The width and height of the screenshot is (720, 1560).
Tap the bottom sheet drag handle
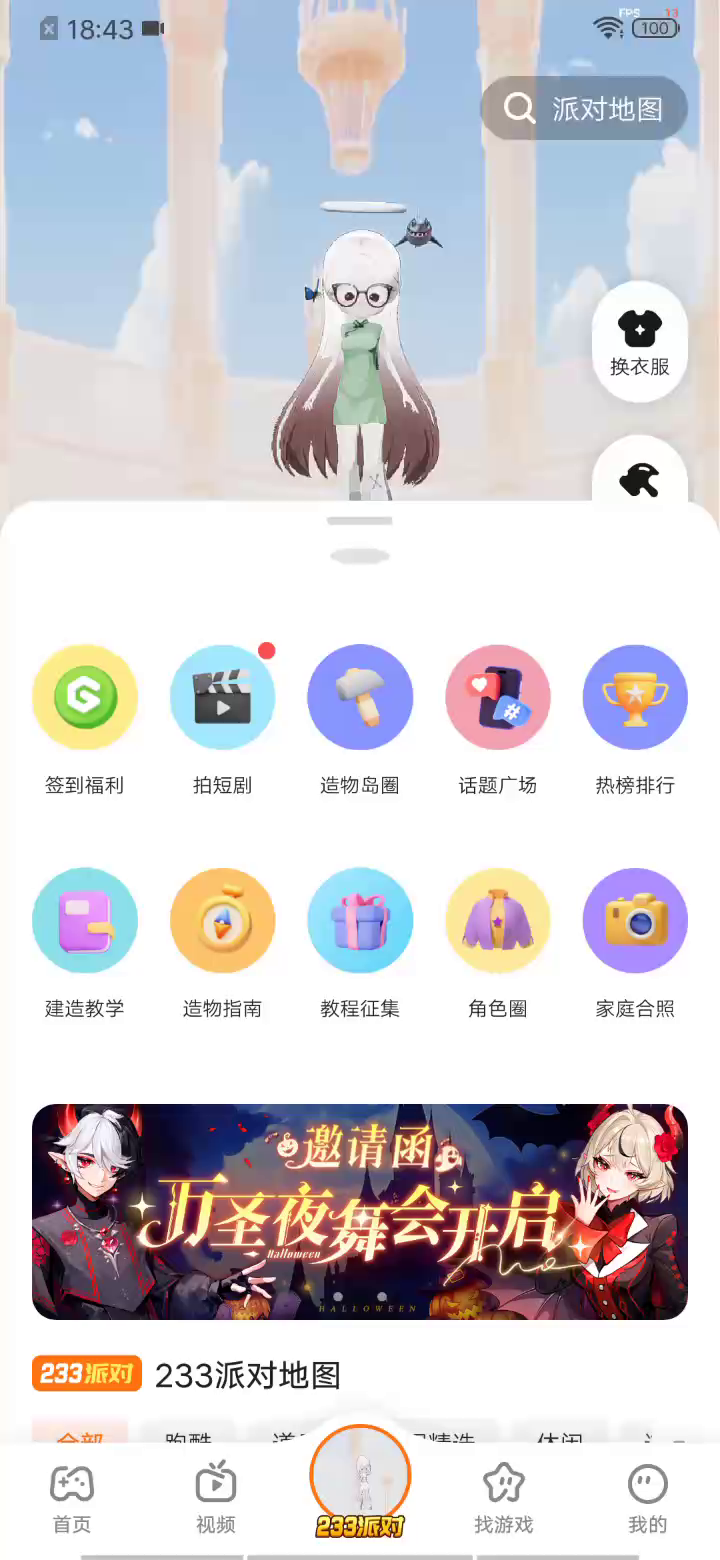click(360, 521)
